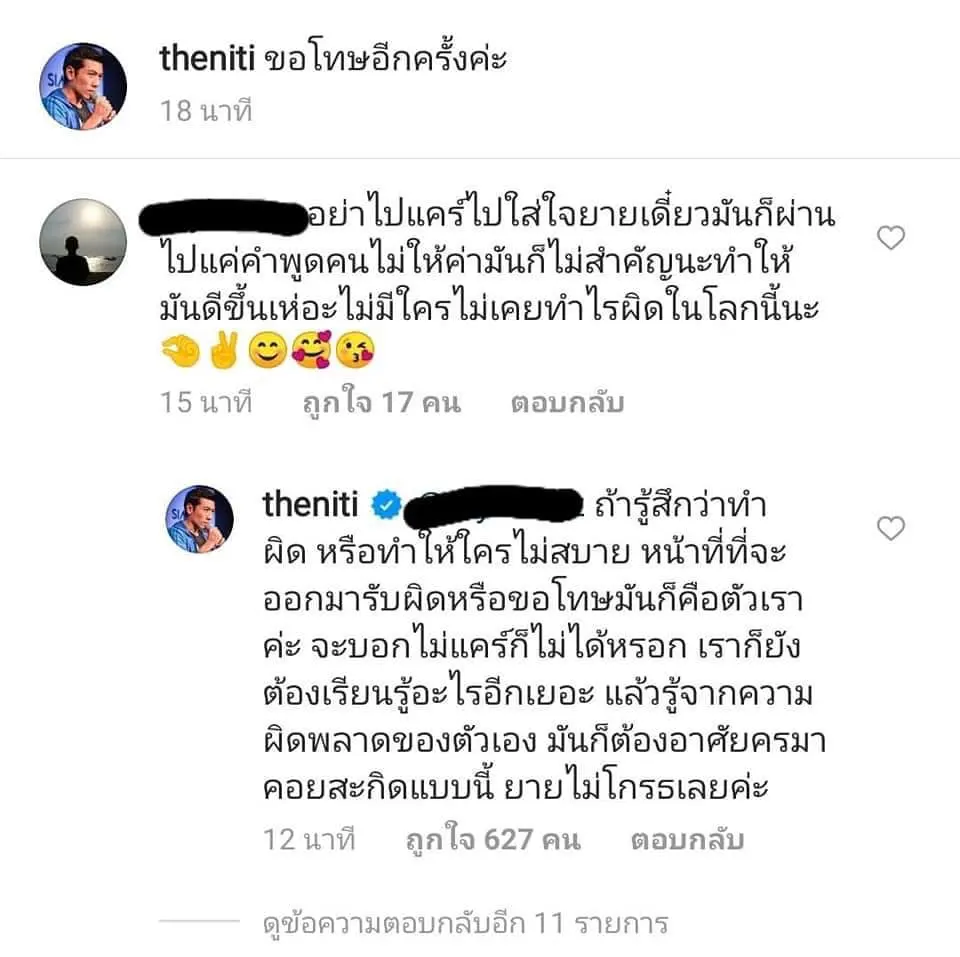The height and width of the screenshot is (957, 960).
Task: Tap theniti's avatar beside the verified reply
Action: coord(198,519)
